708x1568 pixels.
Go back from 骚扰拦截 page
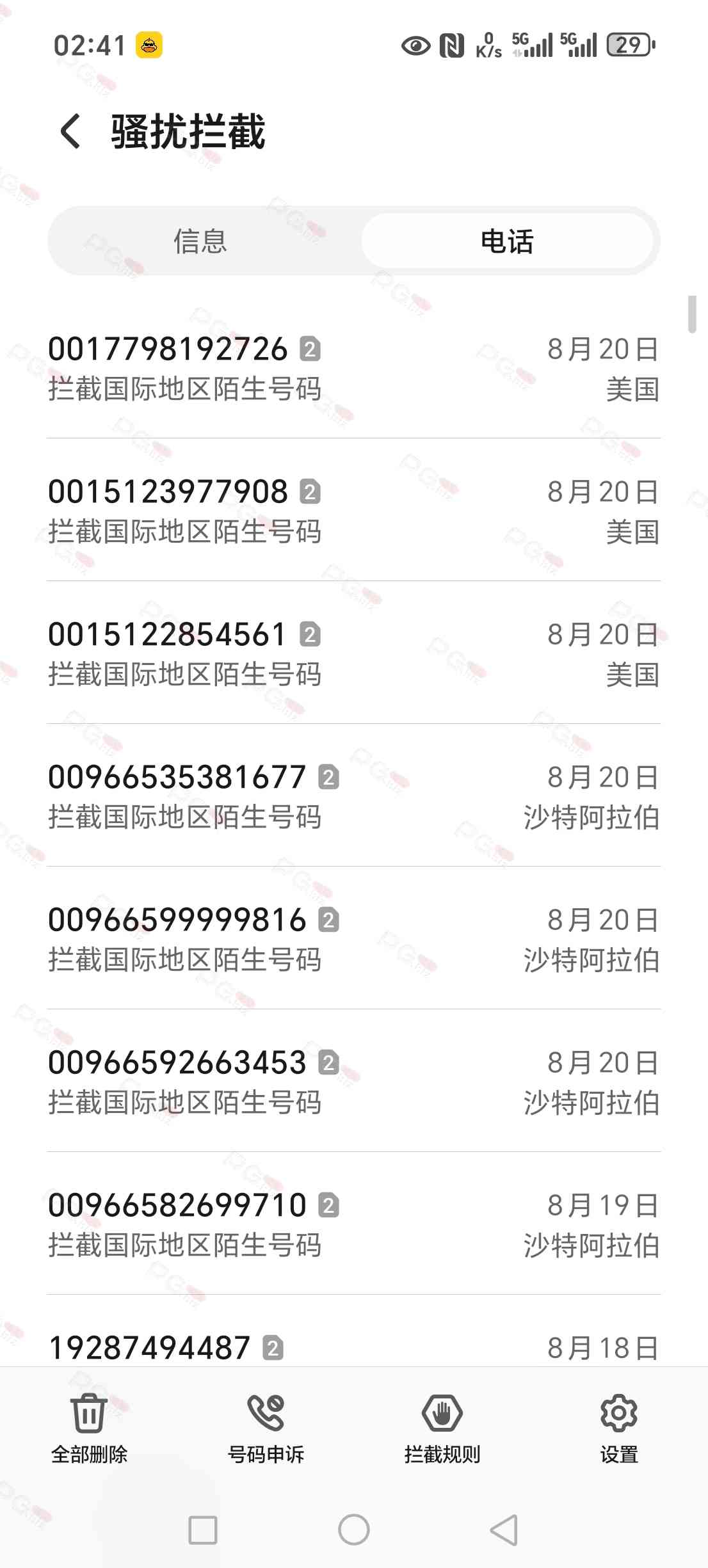click(70, 131)
